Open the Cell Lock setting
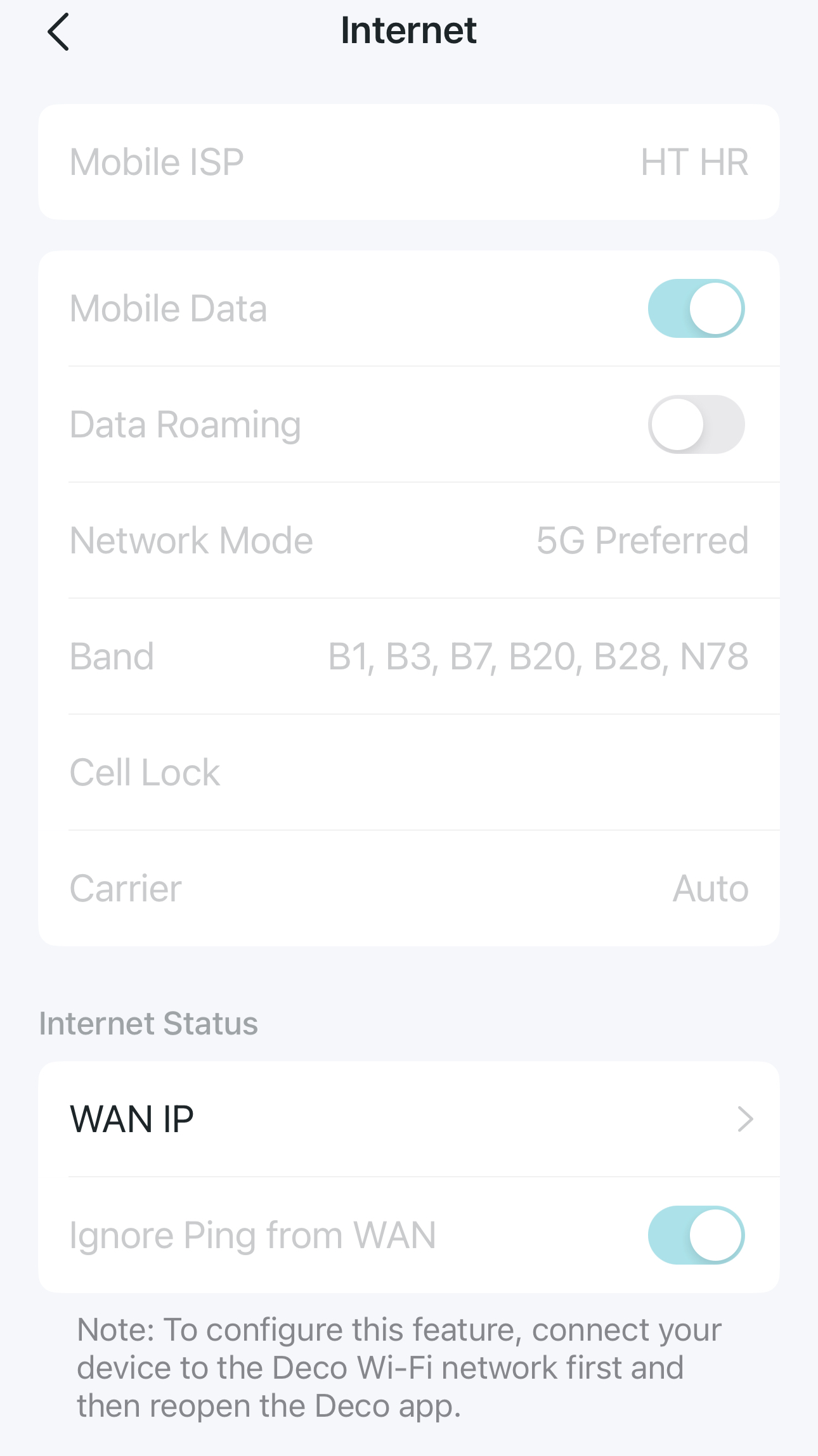Viewport: 818px width, 1456px height. (x=409, y=772)
